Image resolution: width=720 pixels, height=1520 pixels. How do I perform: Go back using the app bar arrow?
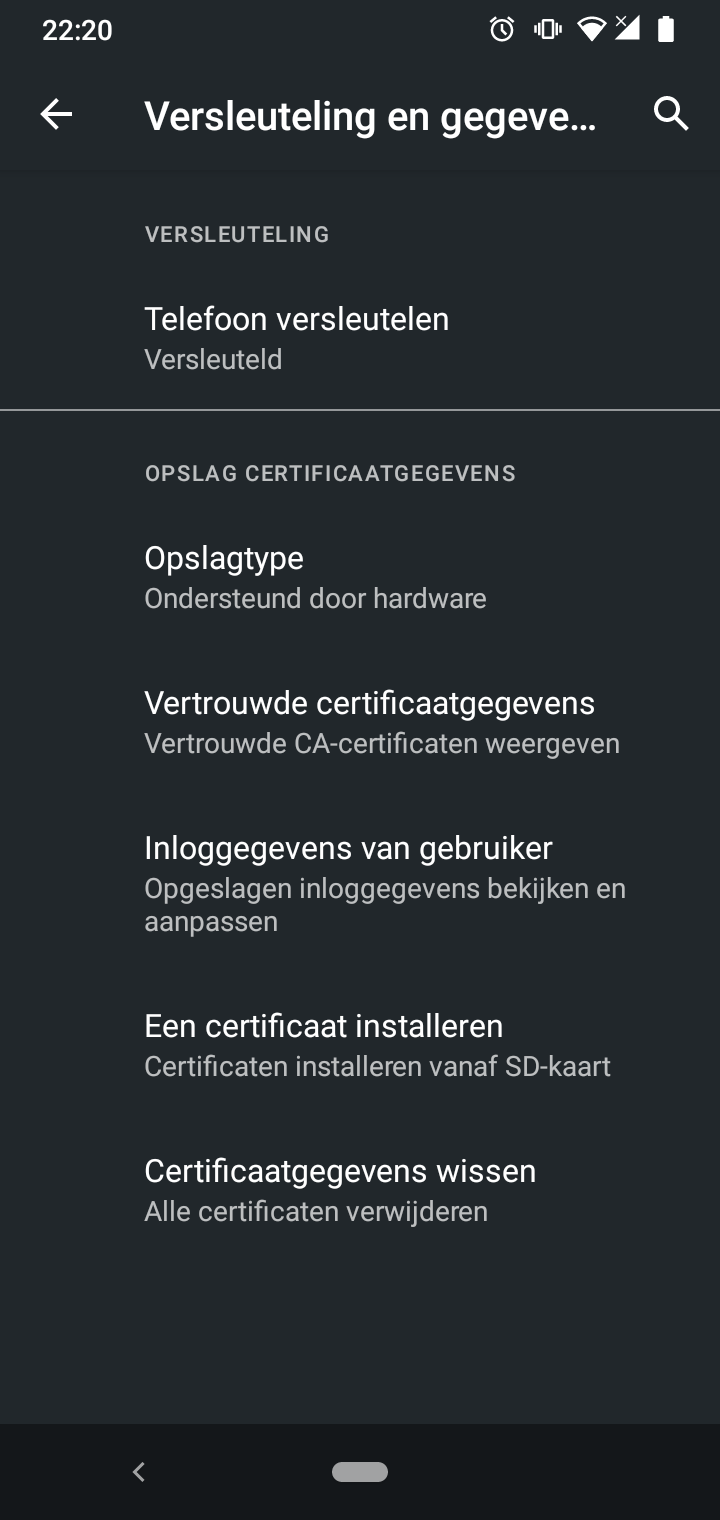coord(56,115)
